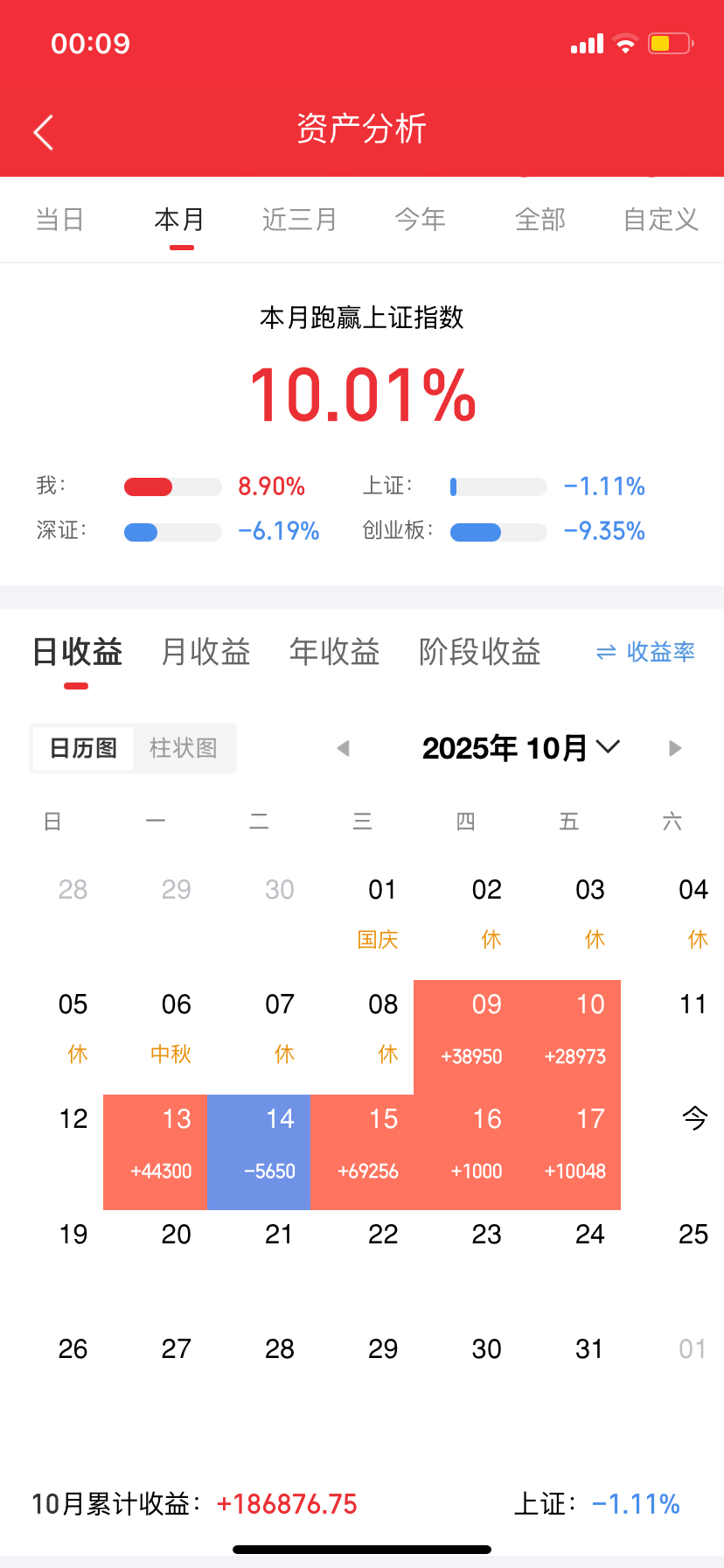Screen dimensions: 724x1568
Task: Navigate to next month with right arrow
Action: coord(674,748)
